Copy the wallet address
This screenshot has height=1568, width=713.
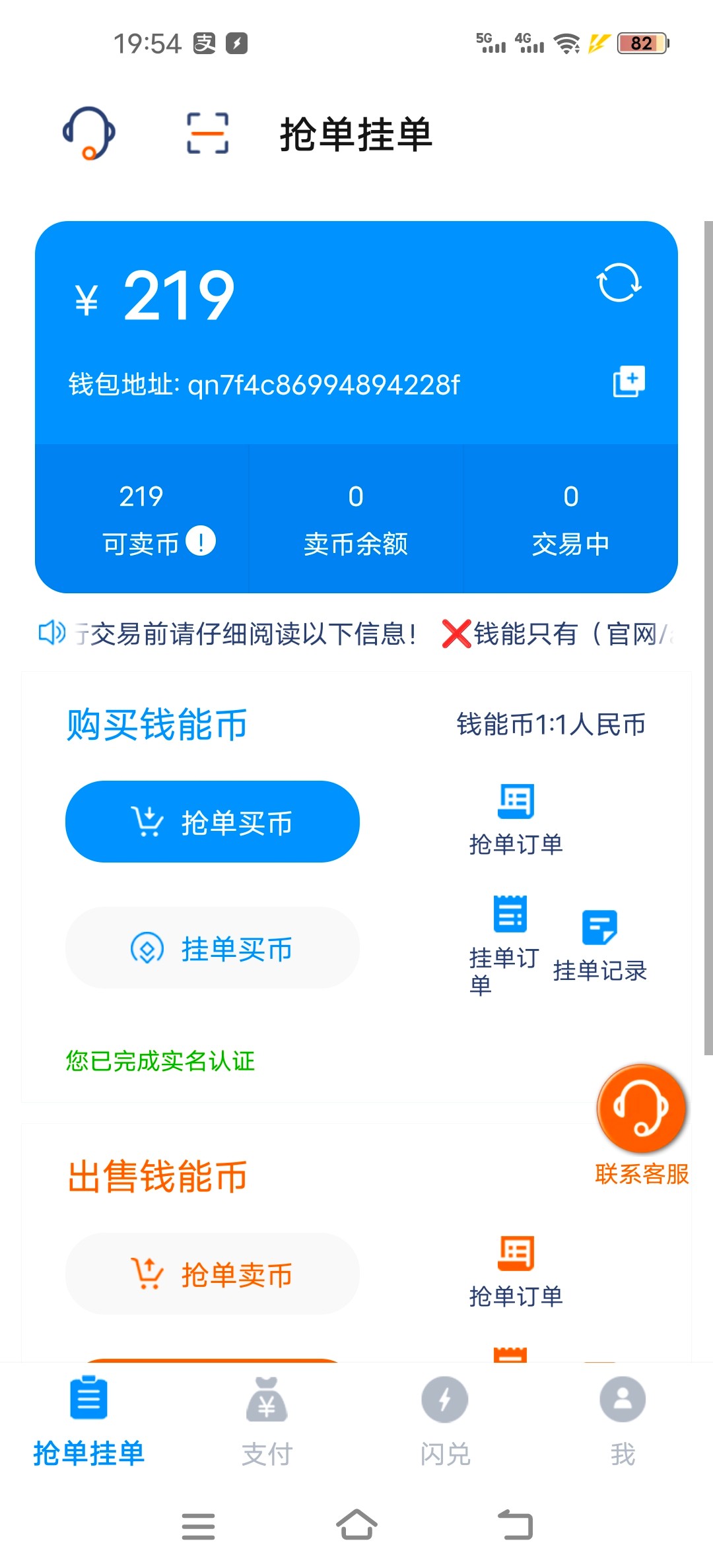coord(628,381)
